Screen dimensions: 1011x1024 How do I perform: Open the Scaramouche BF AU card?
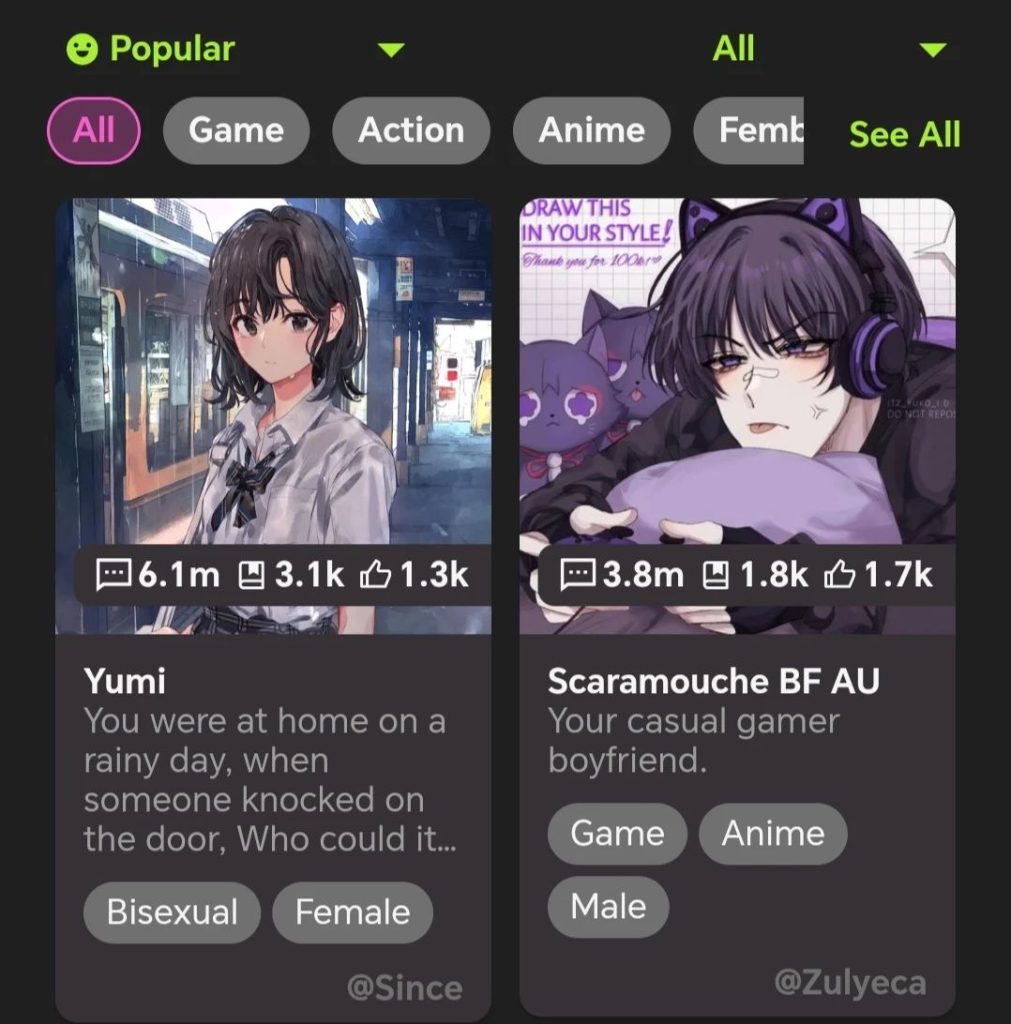pos(737,420)
